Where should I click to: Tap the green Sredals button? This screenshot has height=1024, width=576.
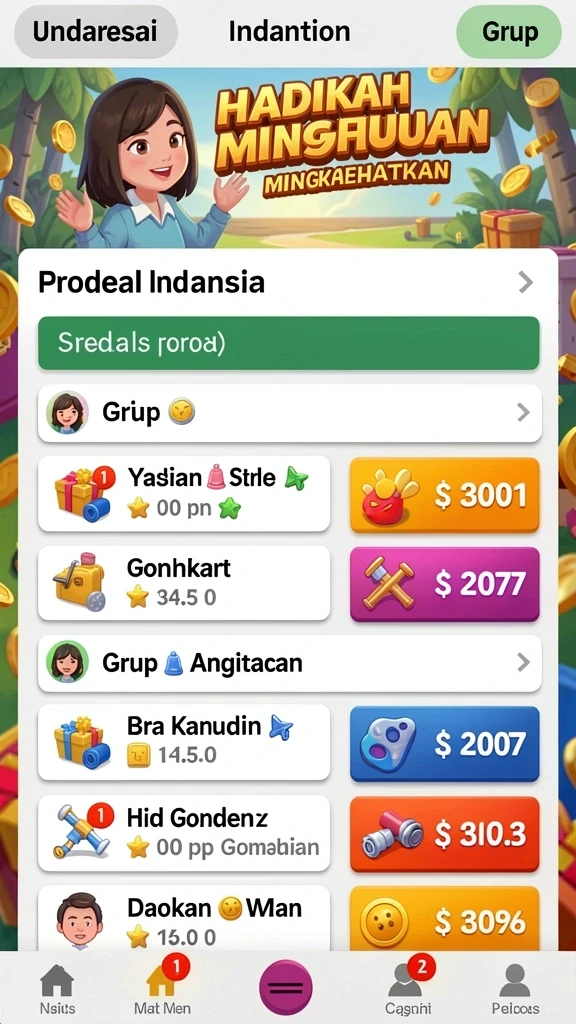(289, 344)
